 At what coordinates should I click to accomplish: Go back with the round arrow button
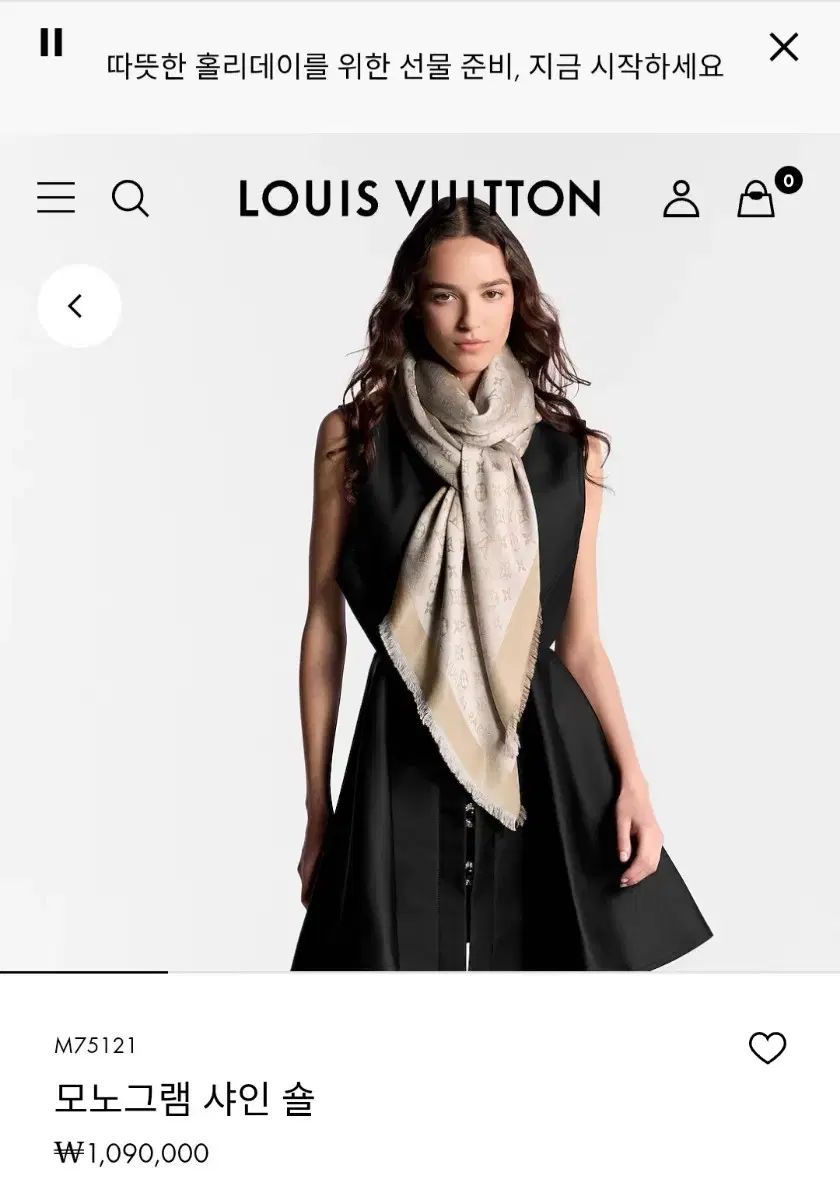point(79,306)
